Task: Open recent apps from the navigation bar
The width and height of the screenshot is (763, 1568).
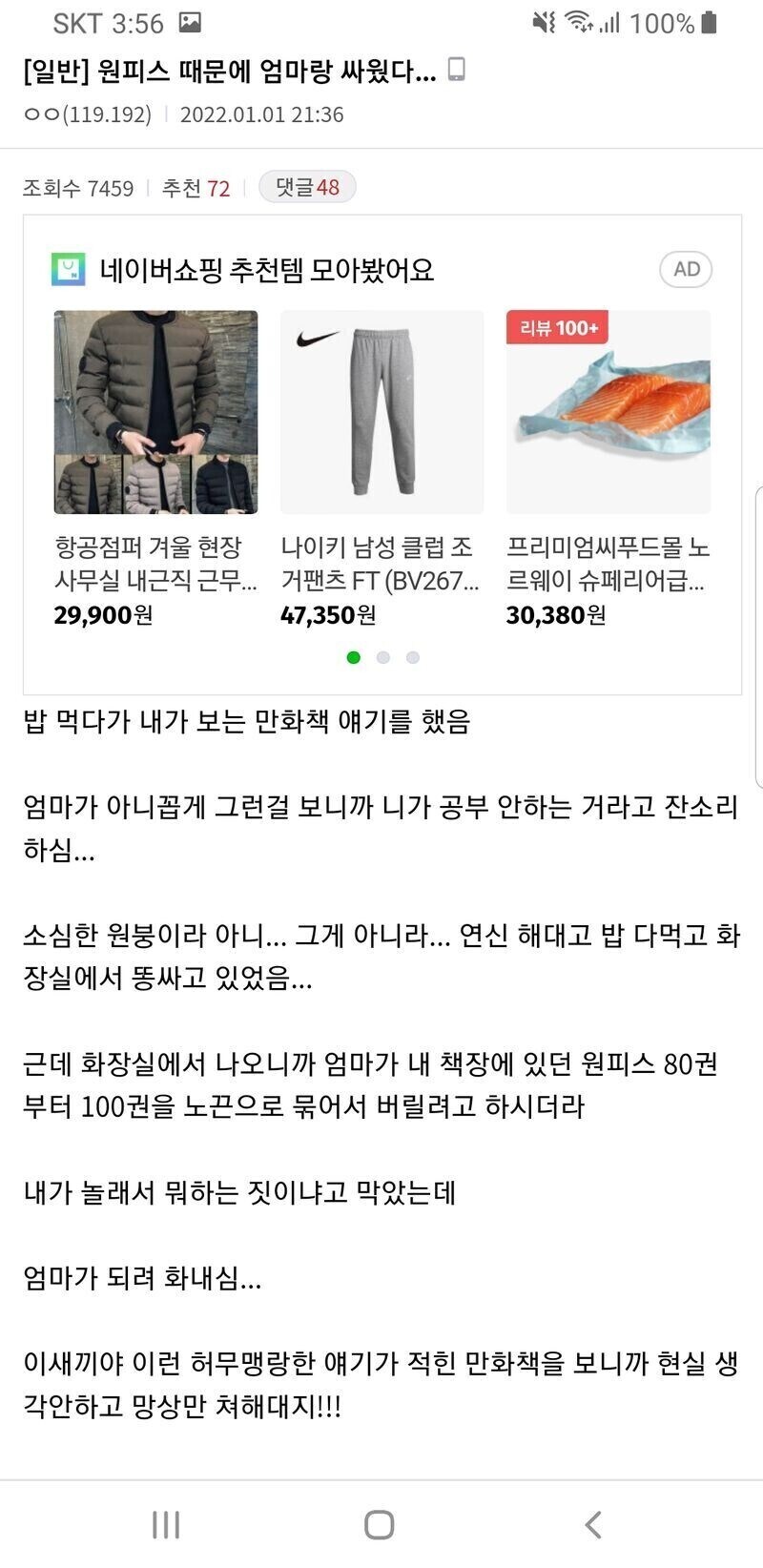Action: (165, 1525)
